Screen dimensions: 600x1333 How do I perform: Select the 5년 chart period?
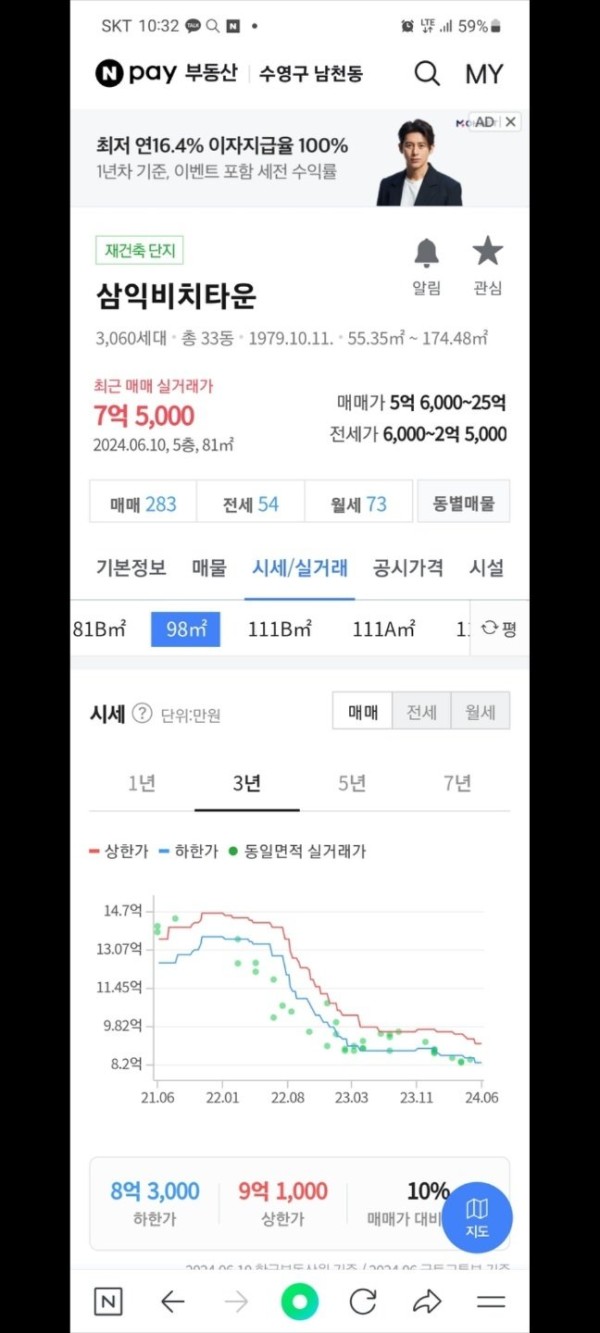tap(352, 783)
